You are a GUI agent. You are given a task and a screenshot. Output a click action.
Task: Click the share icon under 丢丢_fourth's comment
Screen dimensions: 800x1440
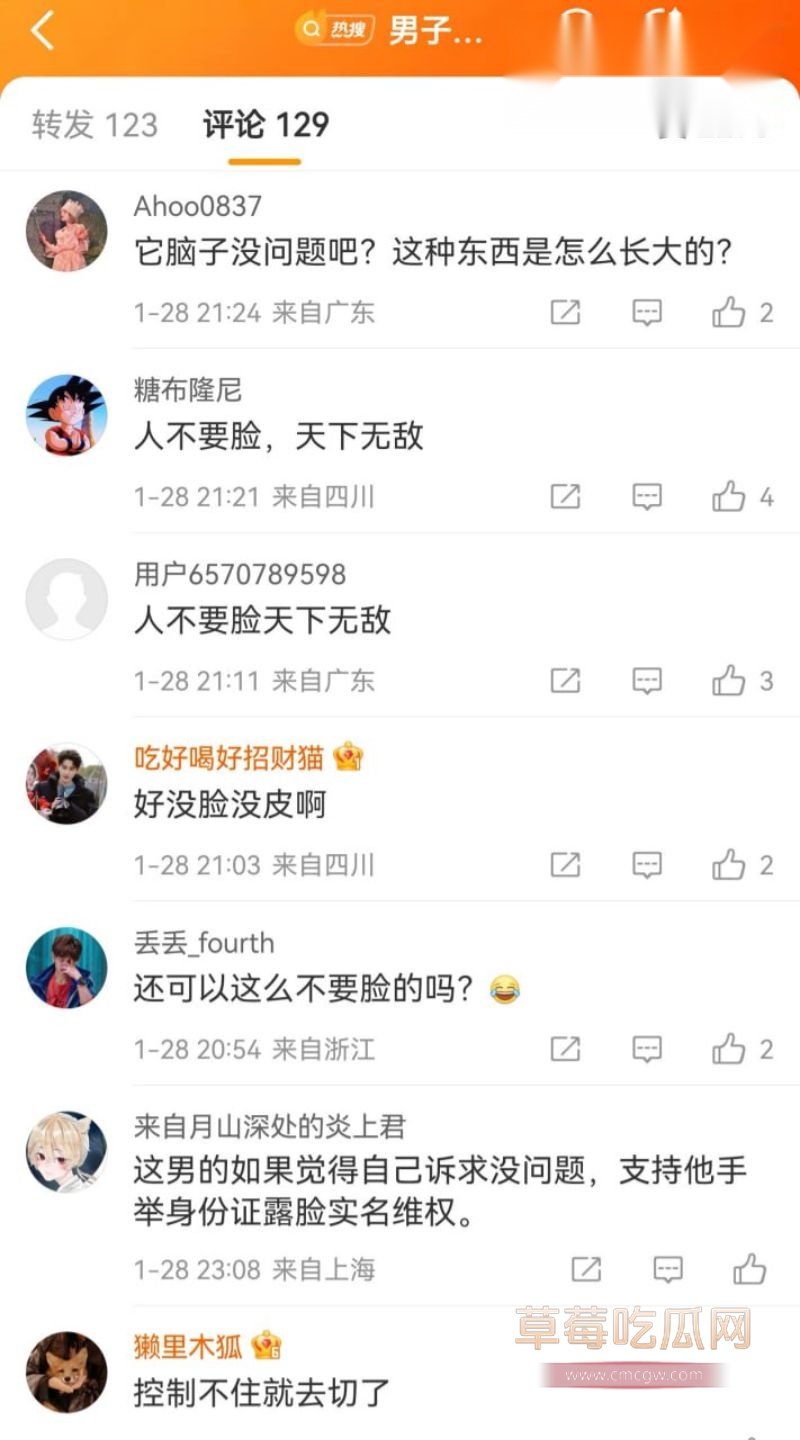click(x=567, y=1049)
